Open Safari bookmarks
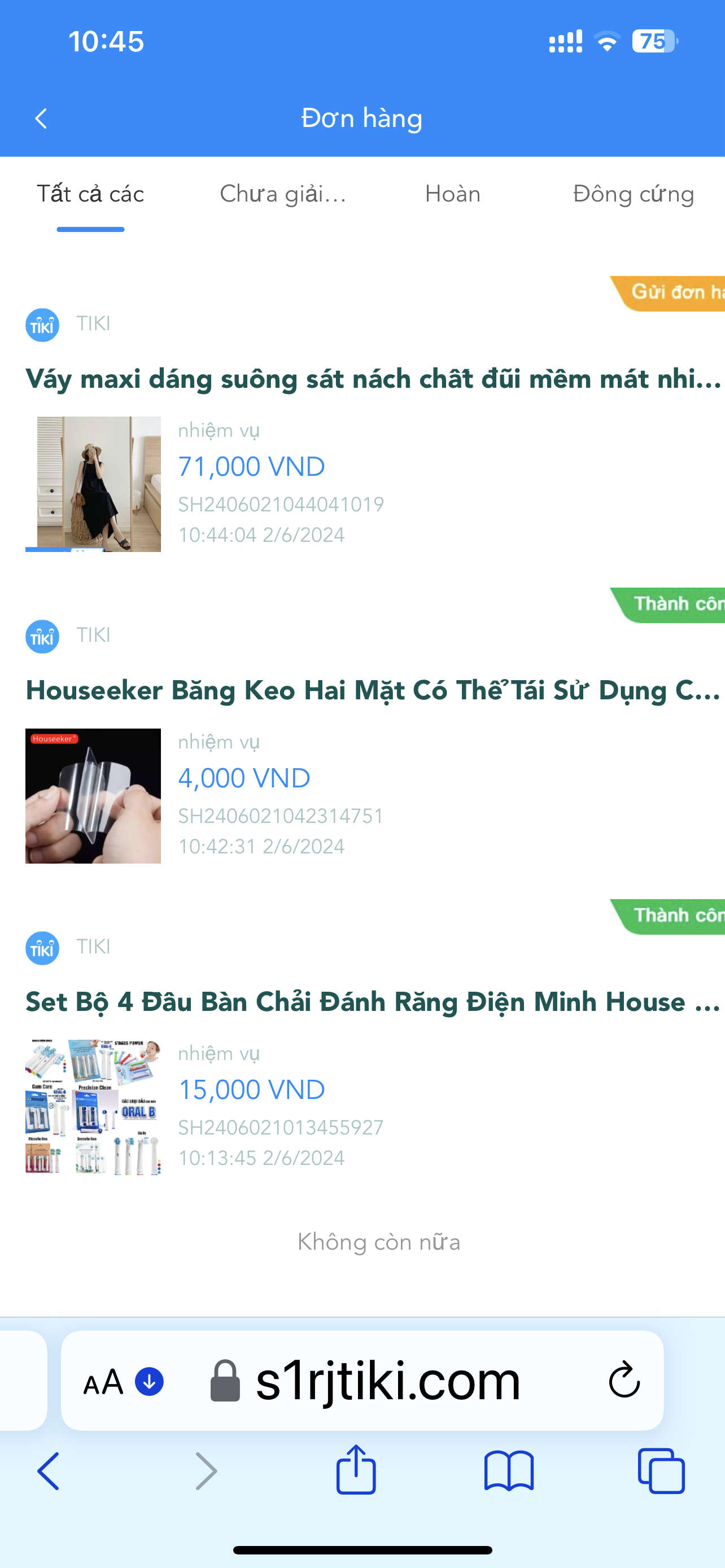Screen dimensions: 725x1568 point(509,1470)
